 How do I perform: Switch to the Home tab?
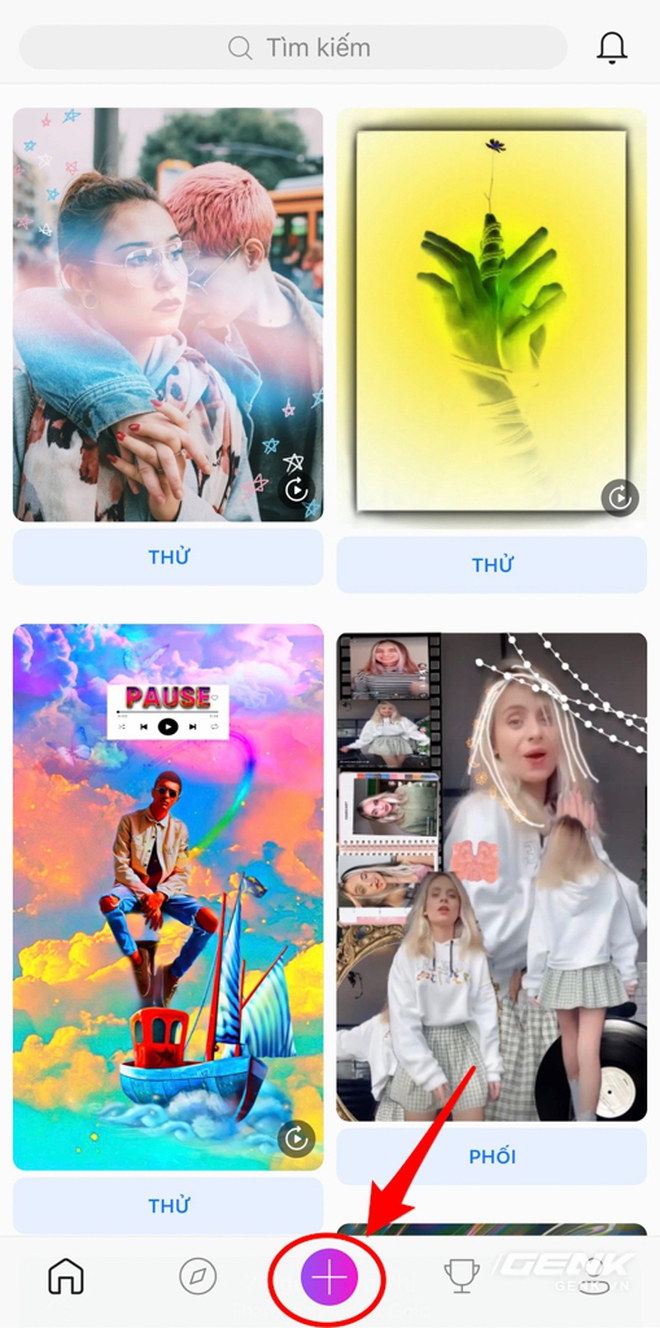point(66,1276)
